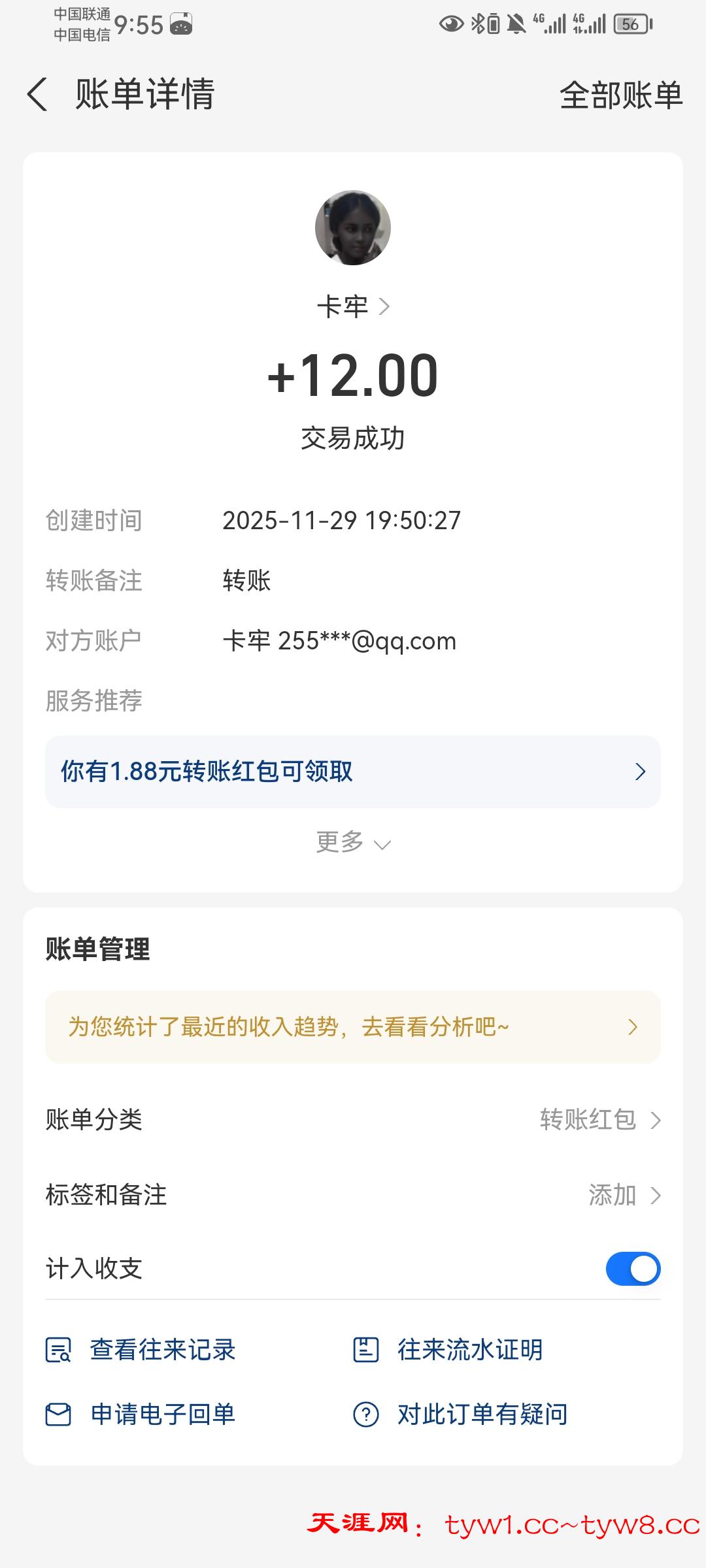Open 查看往来记录
The image size is (706, 1568).
click(142, 1350)
